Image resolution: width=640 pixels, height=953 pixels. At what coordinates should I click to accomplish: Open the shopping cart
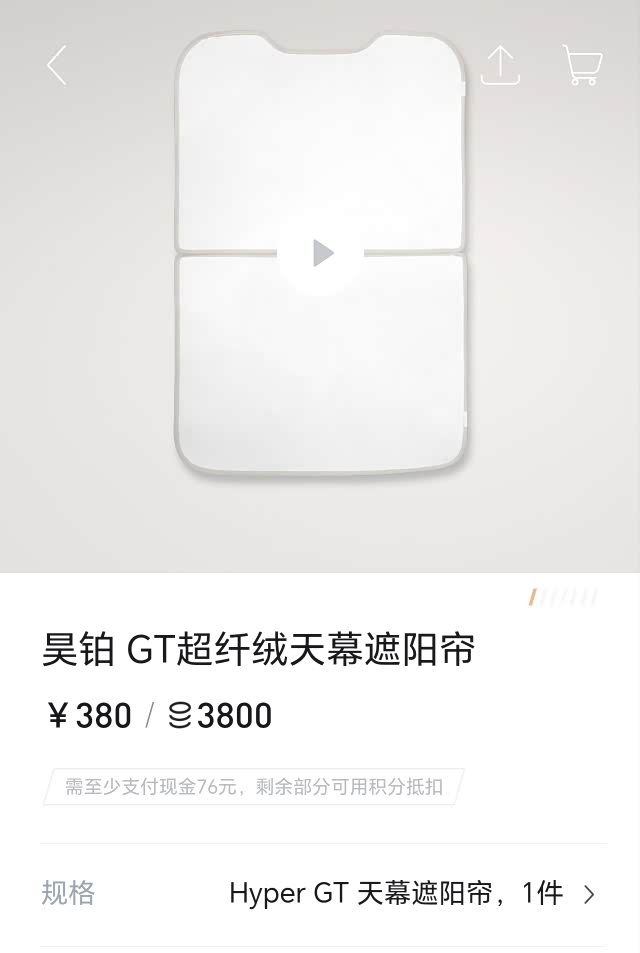(x=583, y=64)
